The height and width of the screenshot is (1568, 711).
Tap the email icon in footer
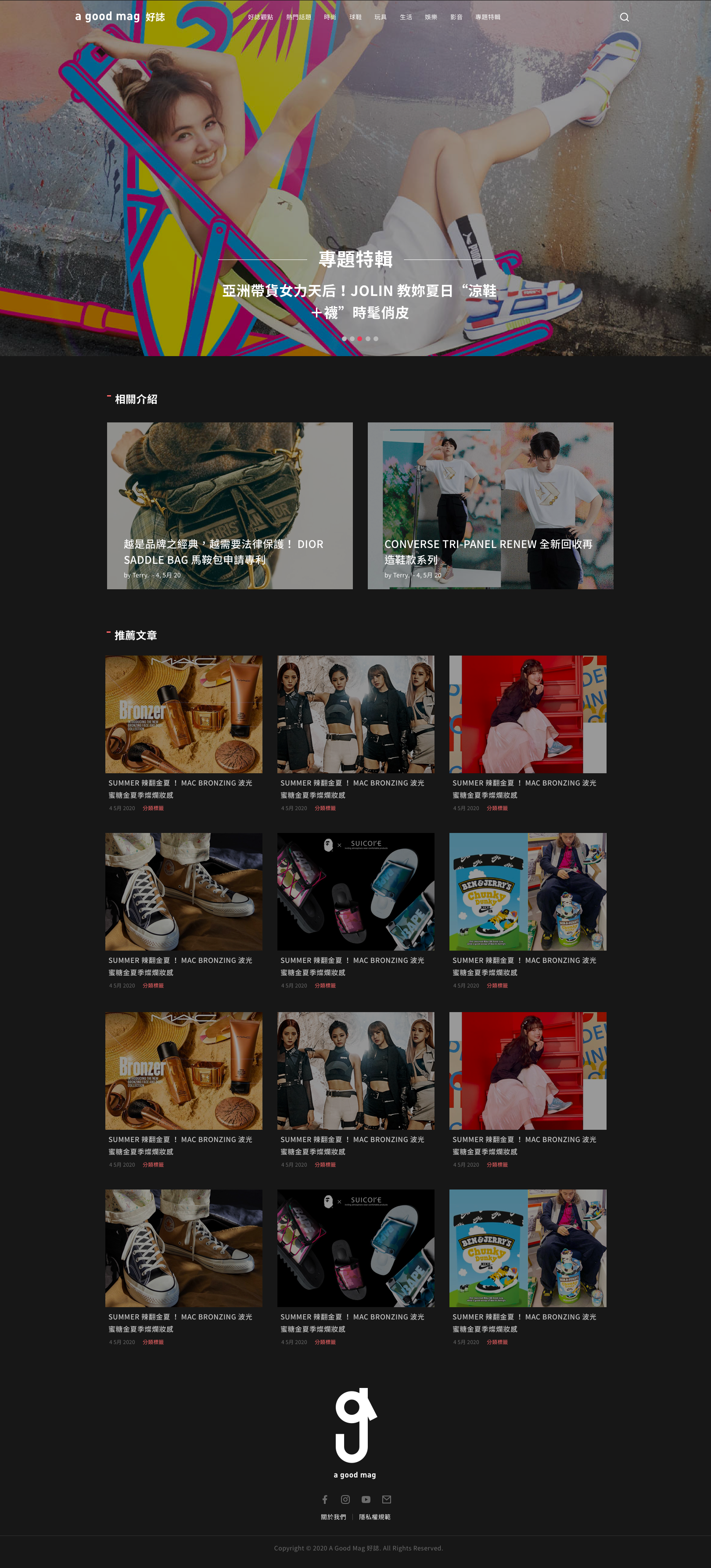click(x=386, y=1499)
